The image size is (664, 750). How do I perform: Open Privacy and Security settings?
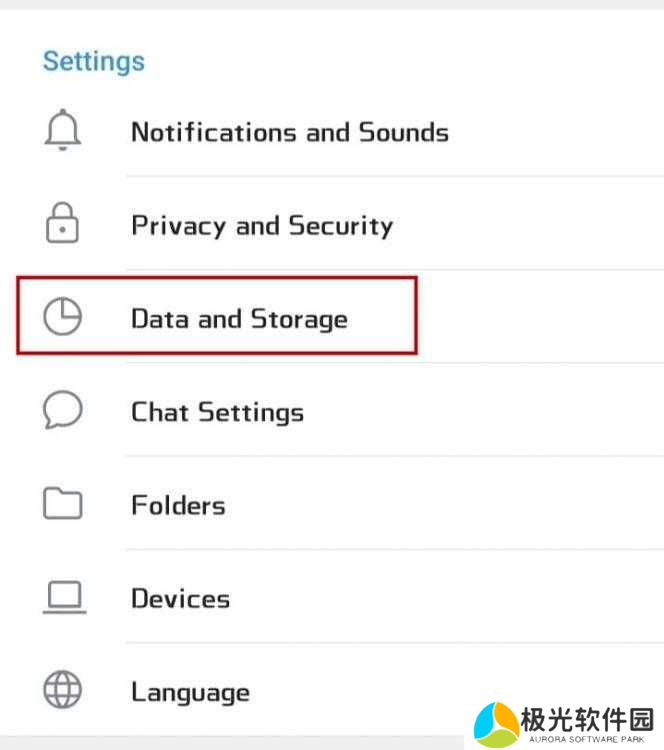(261, 225)
